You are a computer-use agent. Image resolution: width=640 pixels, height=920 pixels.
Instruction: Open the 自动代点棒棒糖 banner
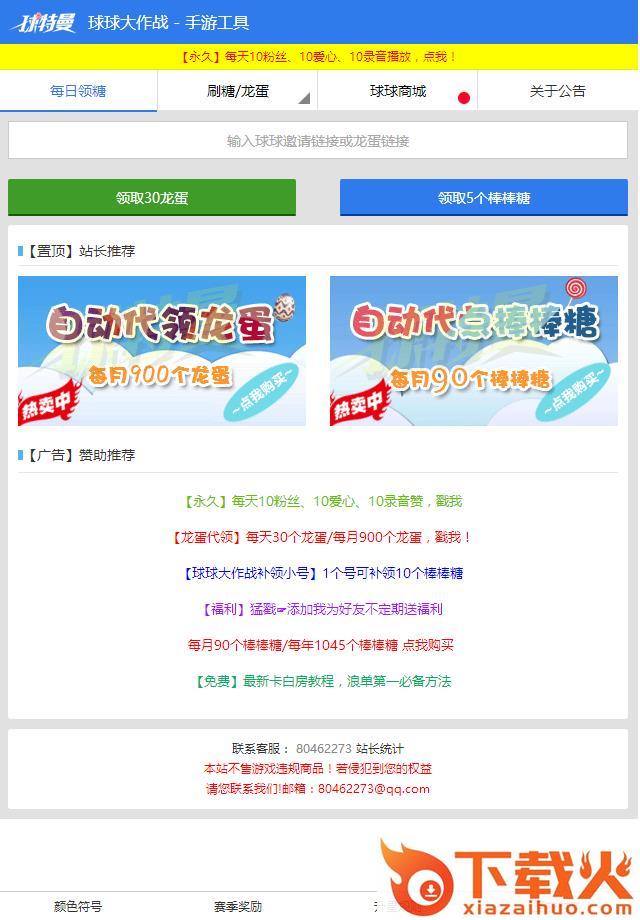(x=474, y=351)
